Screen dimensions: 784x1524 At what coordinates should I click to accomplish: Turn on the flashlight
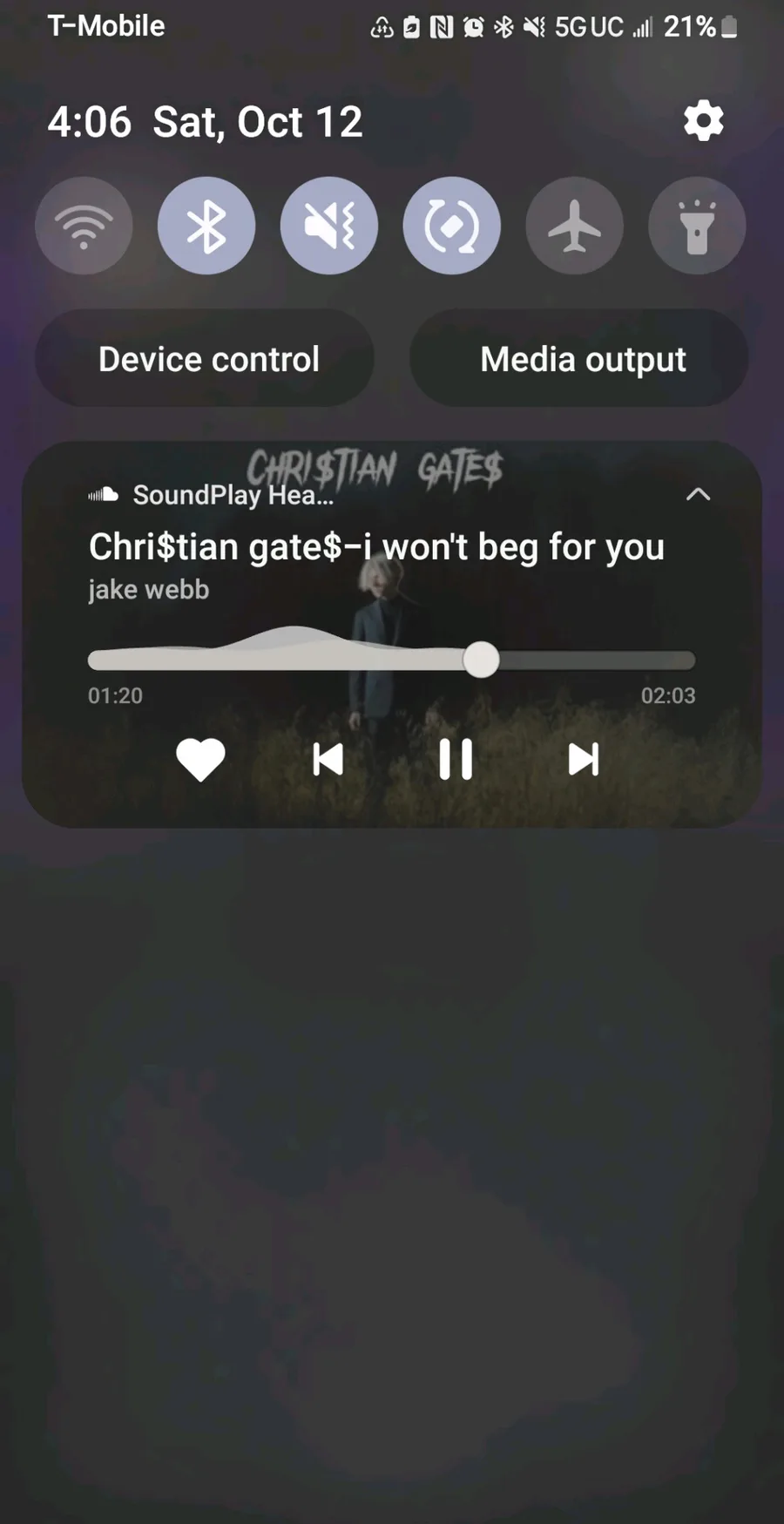tap(697, 226)
